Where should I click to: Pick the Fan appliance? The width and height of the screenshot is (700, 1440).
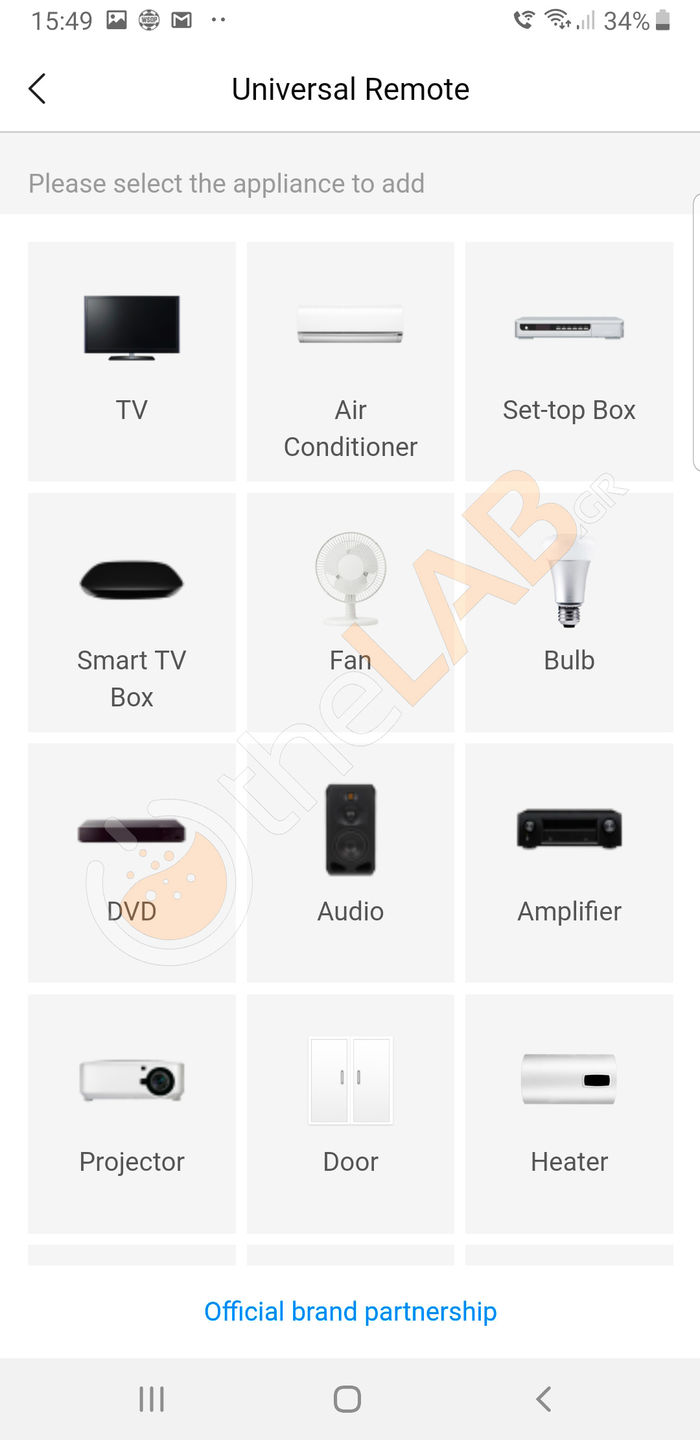click(x=350, y=612)
